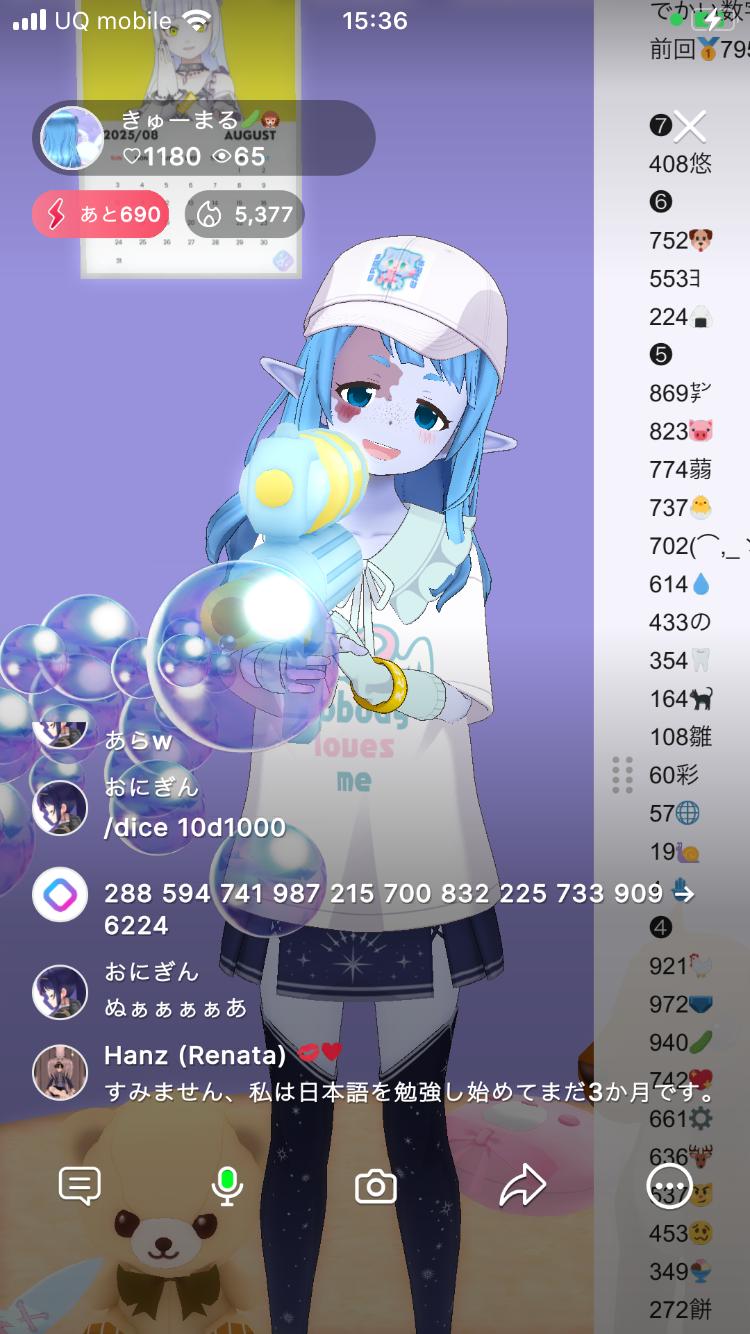Open おにぎん's avatar next to /dice comment
This screenshot has height=1334, width=750.
[60, 806]
